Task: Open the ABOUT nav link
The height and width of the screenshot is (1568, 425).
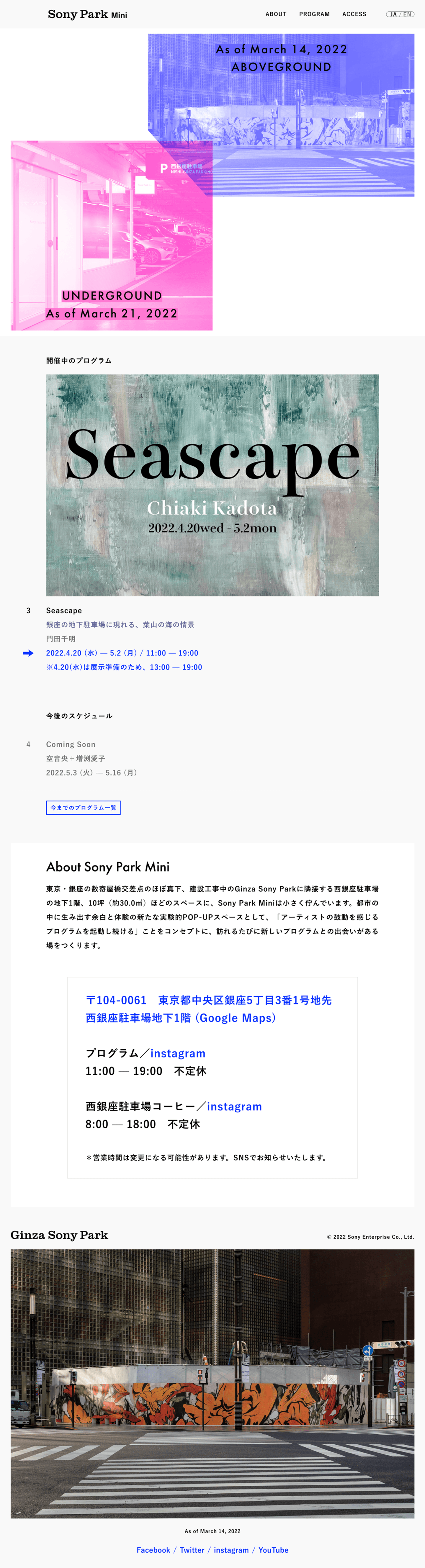Action: coord(276,14)
